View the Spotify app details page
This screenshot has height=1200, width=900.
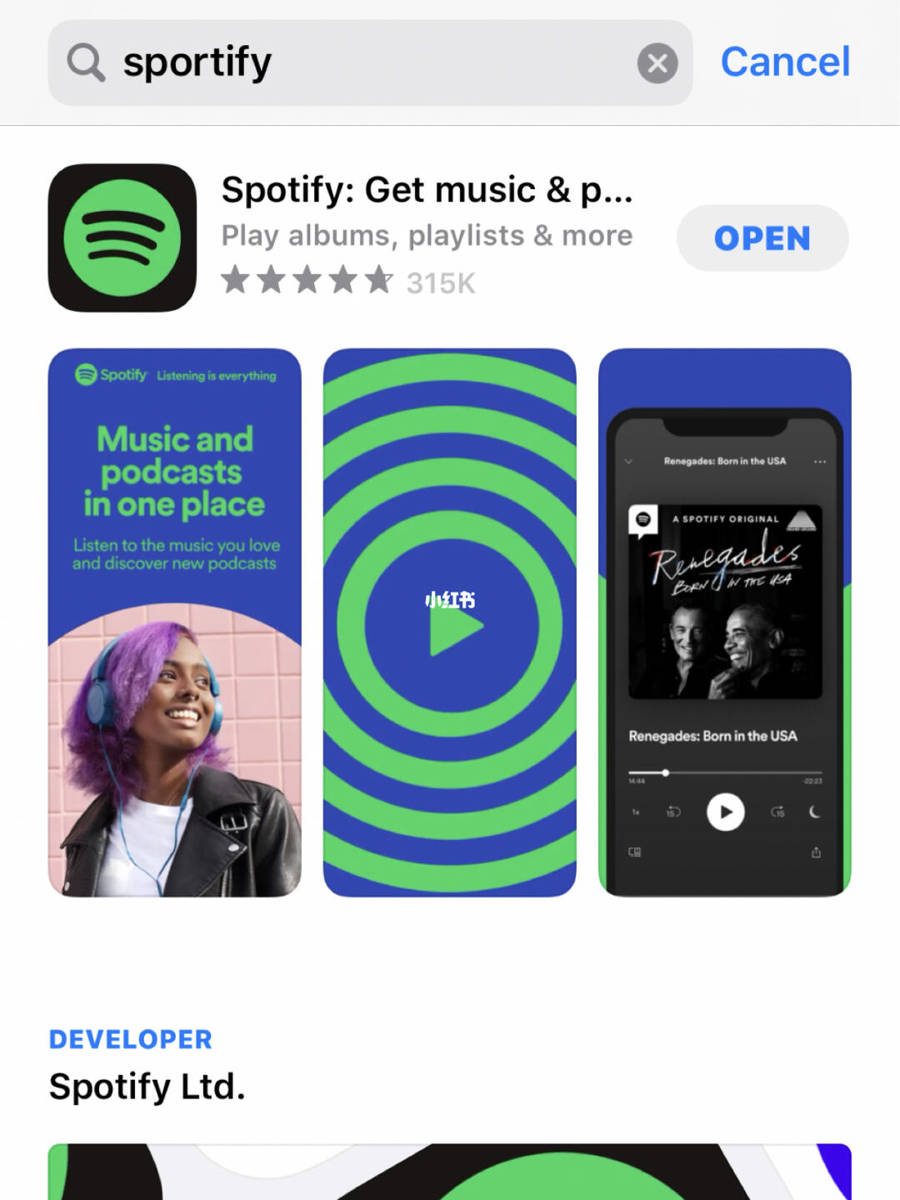(427, 190)
